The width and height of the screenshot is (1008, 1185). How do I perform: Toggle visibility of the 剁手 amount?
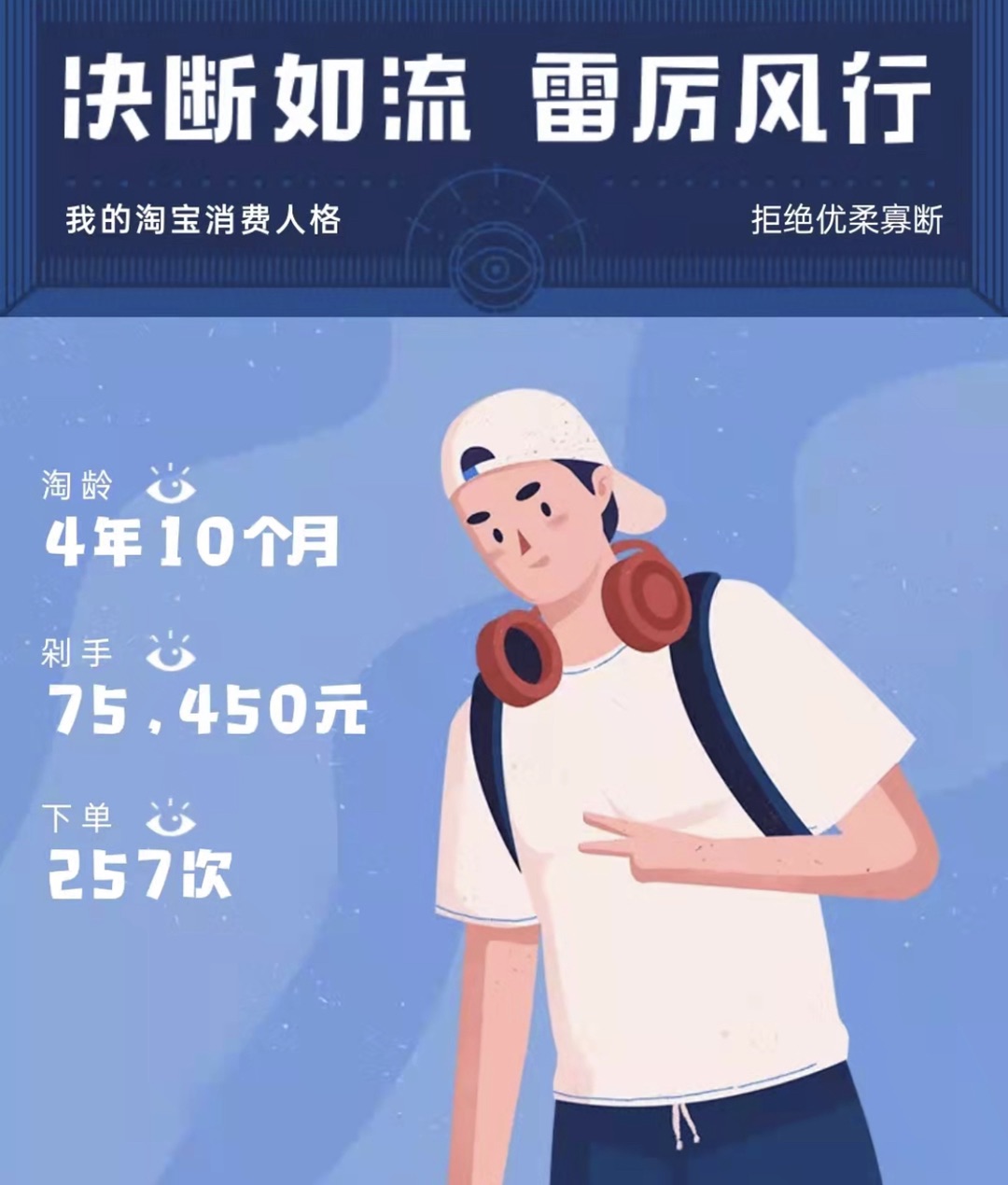coord(171,652)
